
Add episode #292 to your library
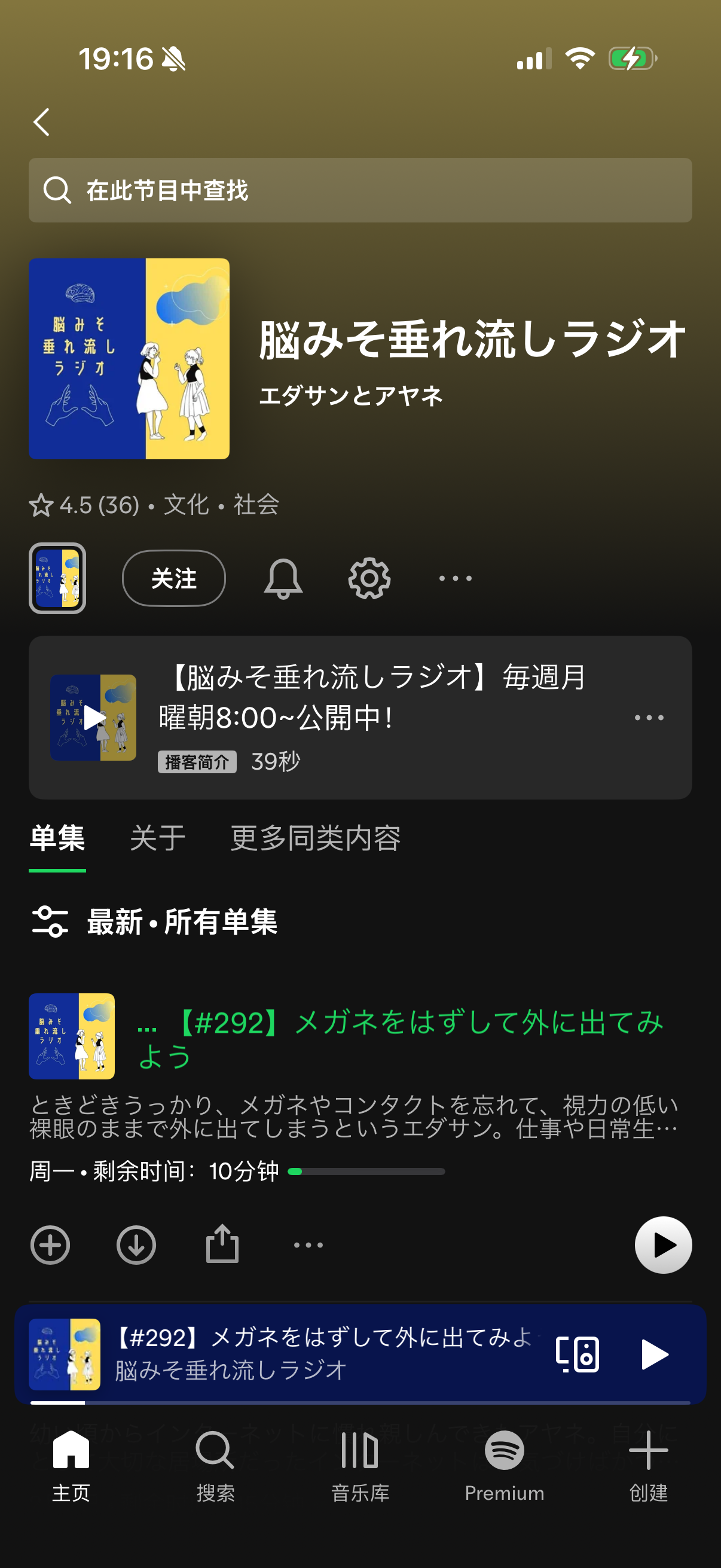[50, 1245]
